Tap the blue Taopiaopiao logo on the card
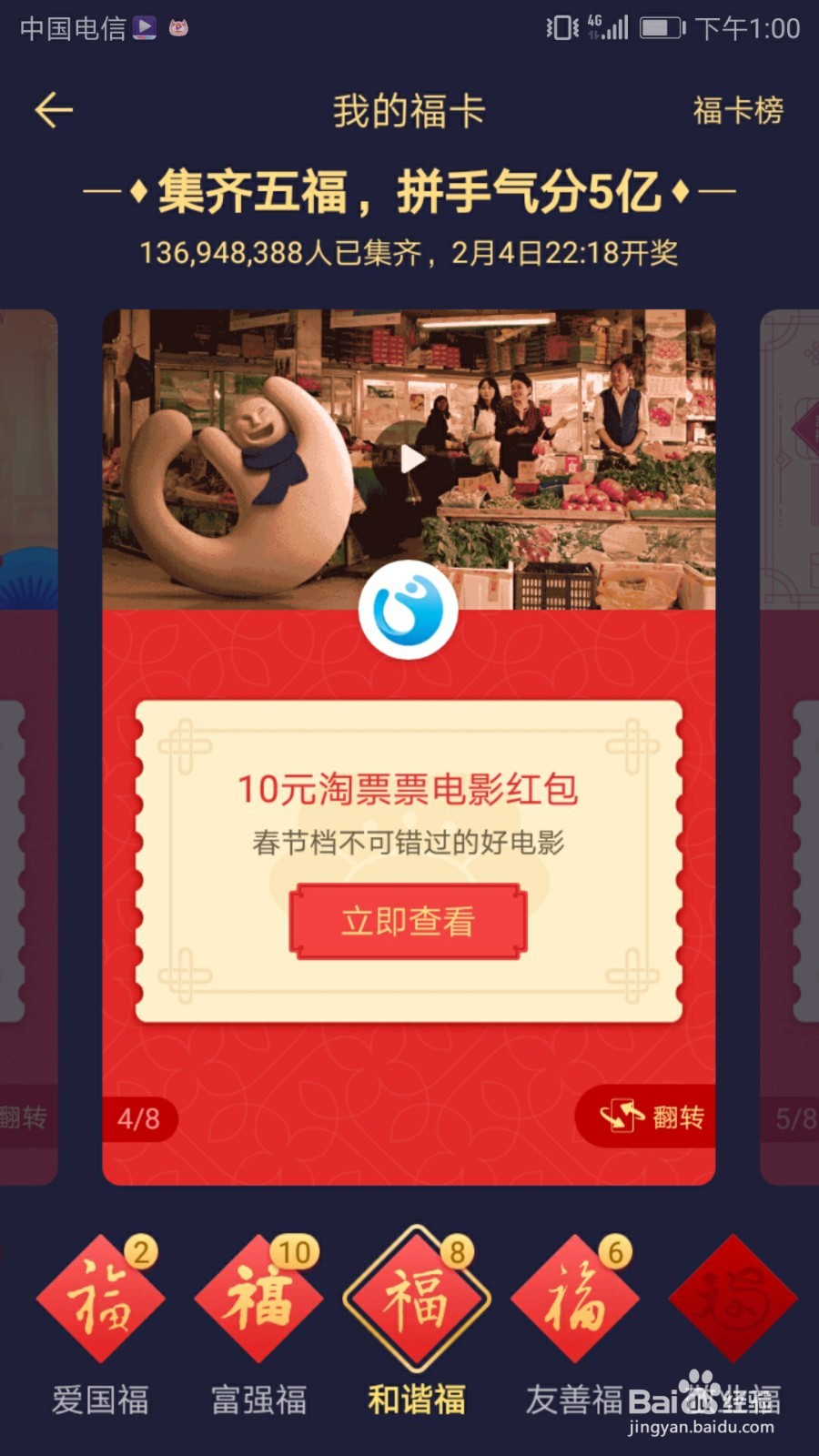Image resolution: width=819 pixels, height=1456 pixels. coord(409,610)
